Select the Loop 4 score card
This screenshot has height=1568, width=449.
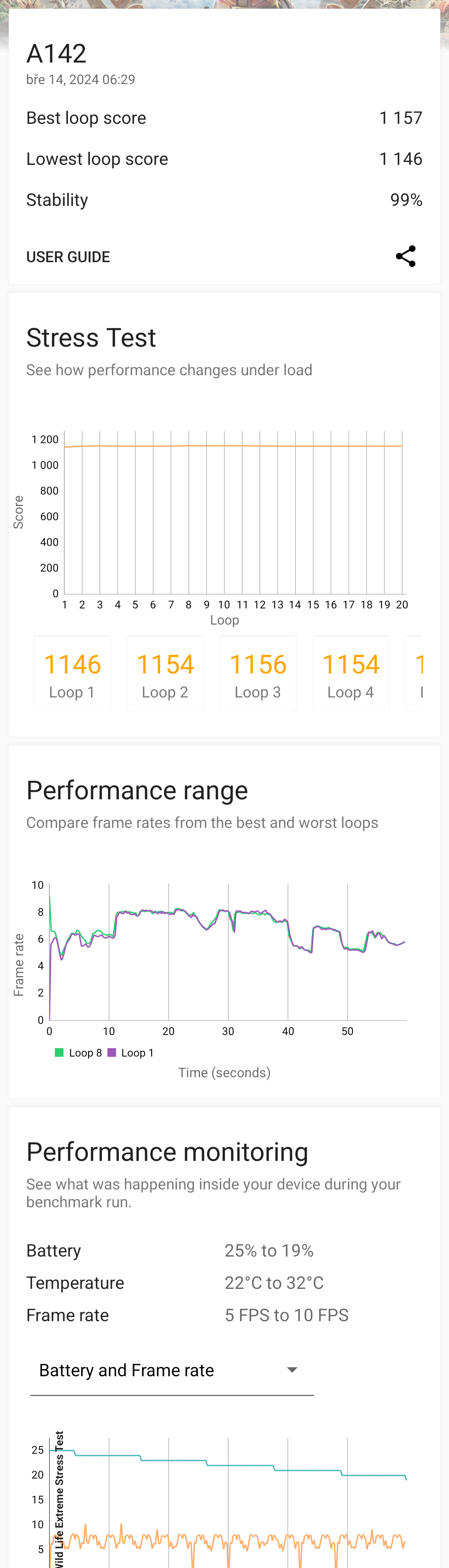(x=350, y=674)
